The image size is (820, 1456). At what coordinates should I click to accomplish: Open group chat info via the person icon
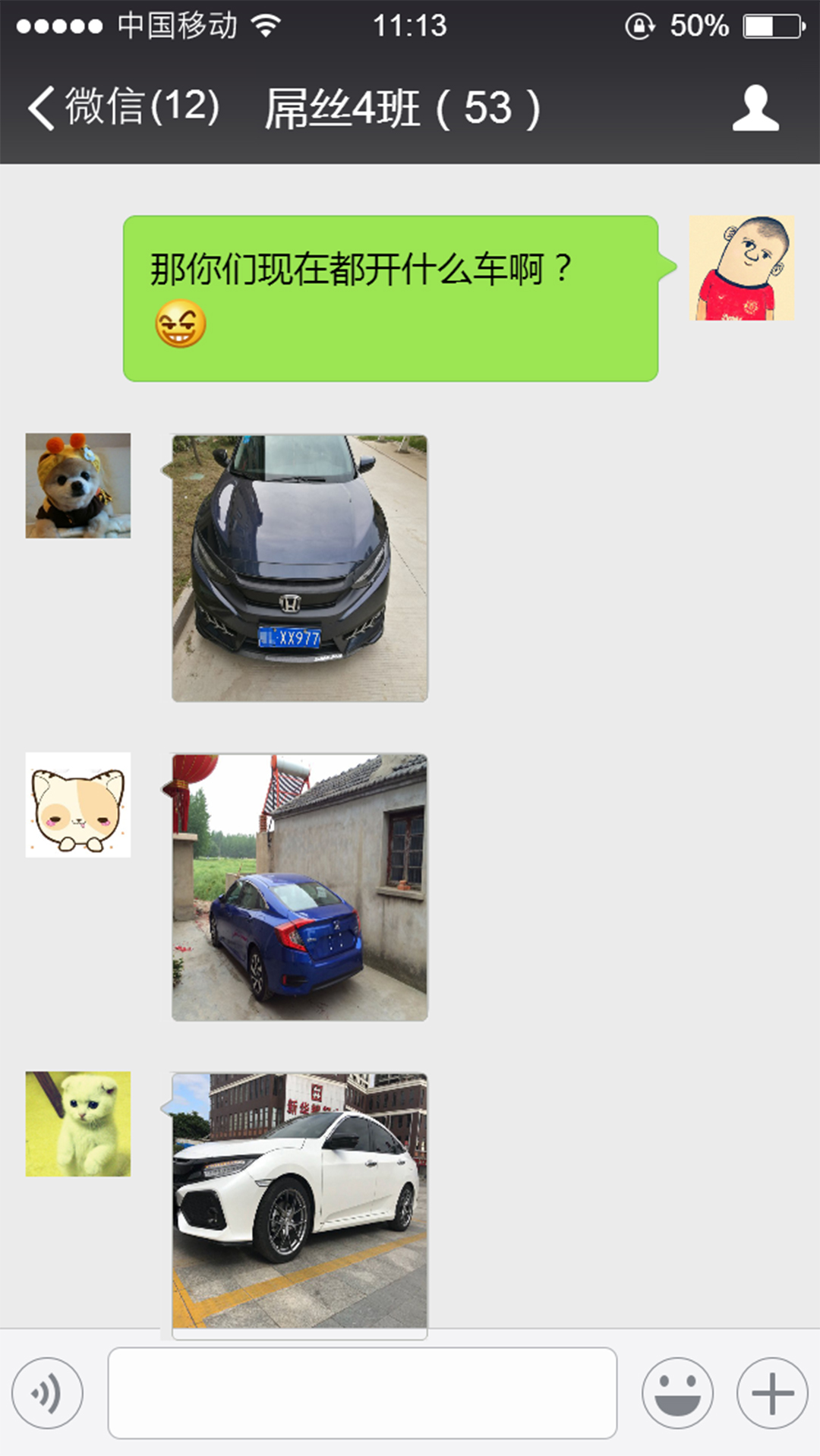[x=755, y=108]
